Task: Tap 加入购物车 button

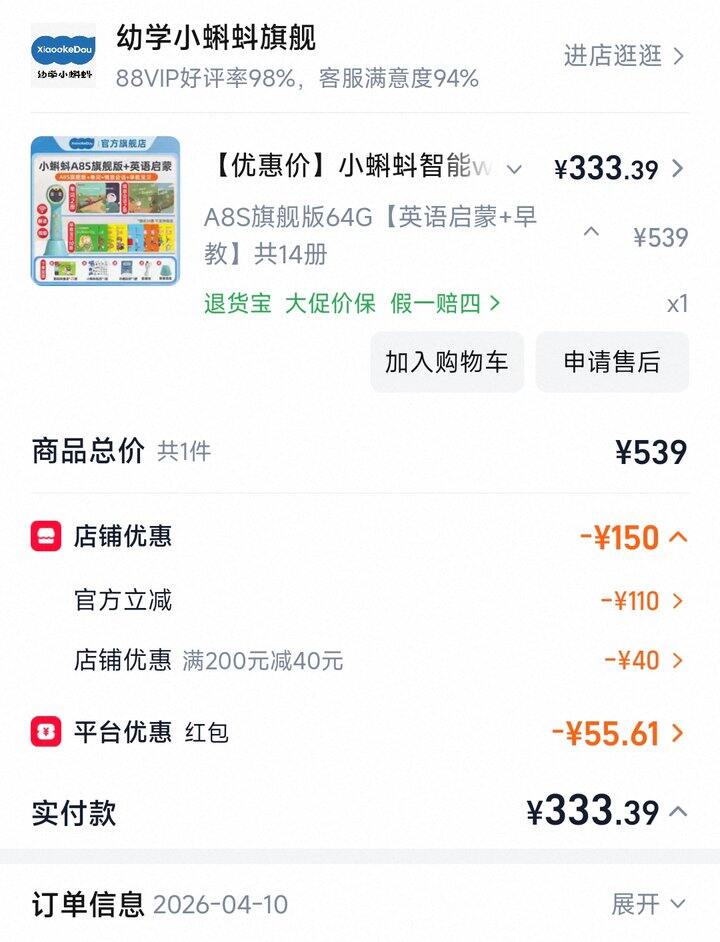Action: click(x=446, y=362)
